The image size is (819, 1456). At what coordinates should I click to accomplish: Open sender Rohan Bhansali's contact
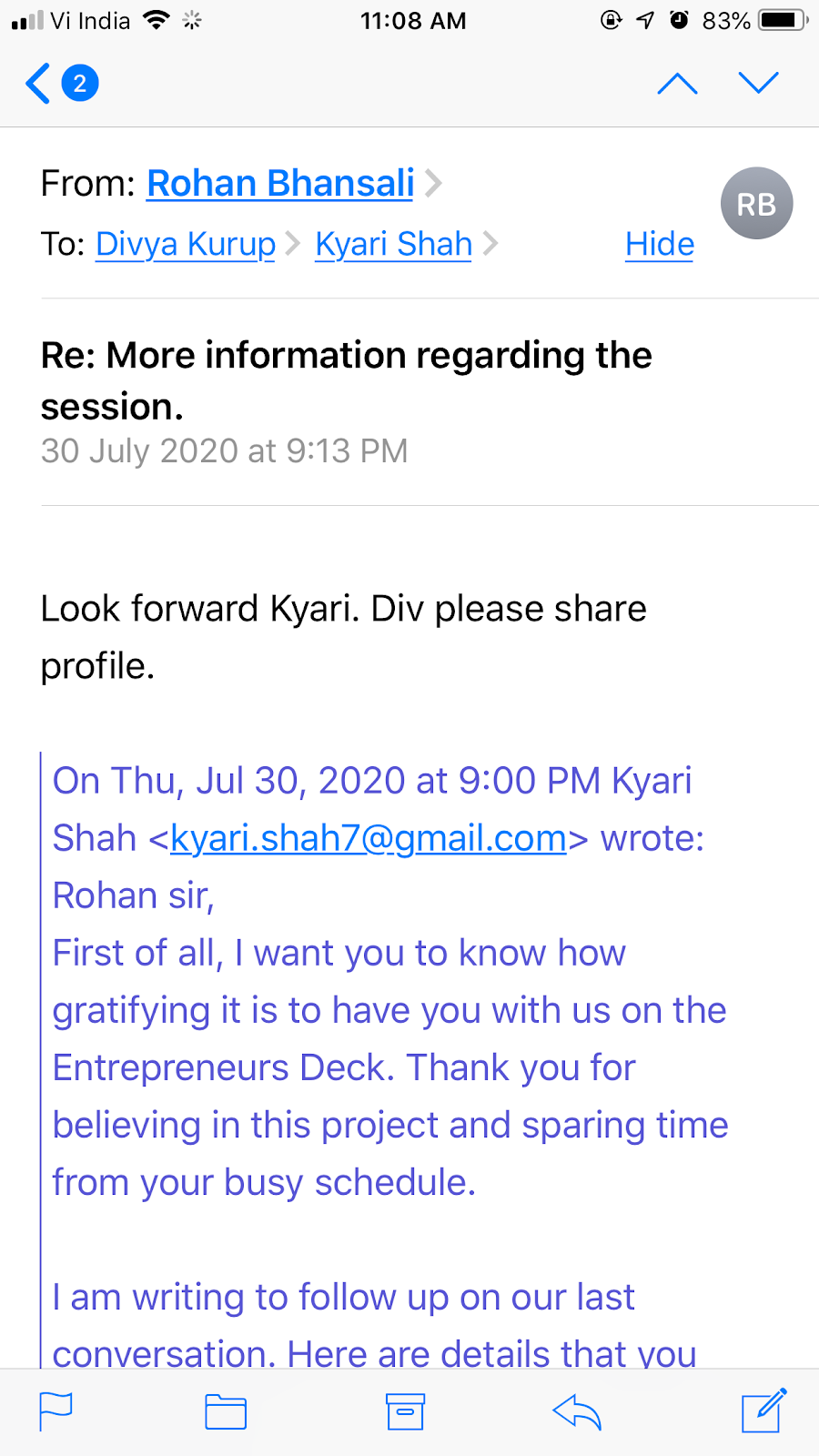[x=280, y=184]
